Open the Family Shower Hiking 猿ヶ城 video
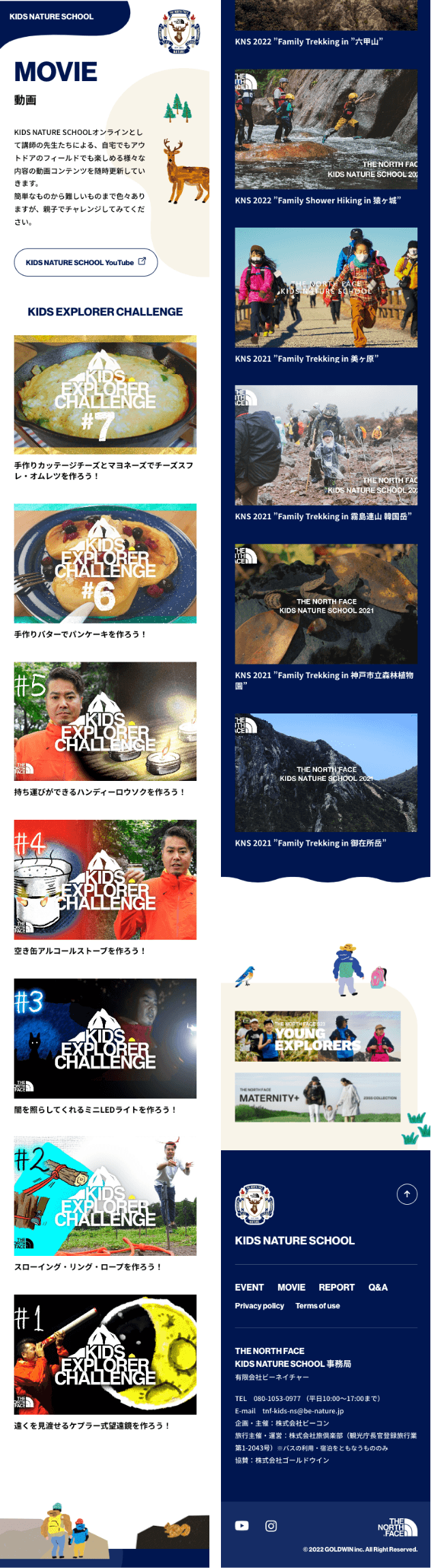431x1568 pixels. pyautogui.click(x=326, y=129)
